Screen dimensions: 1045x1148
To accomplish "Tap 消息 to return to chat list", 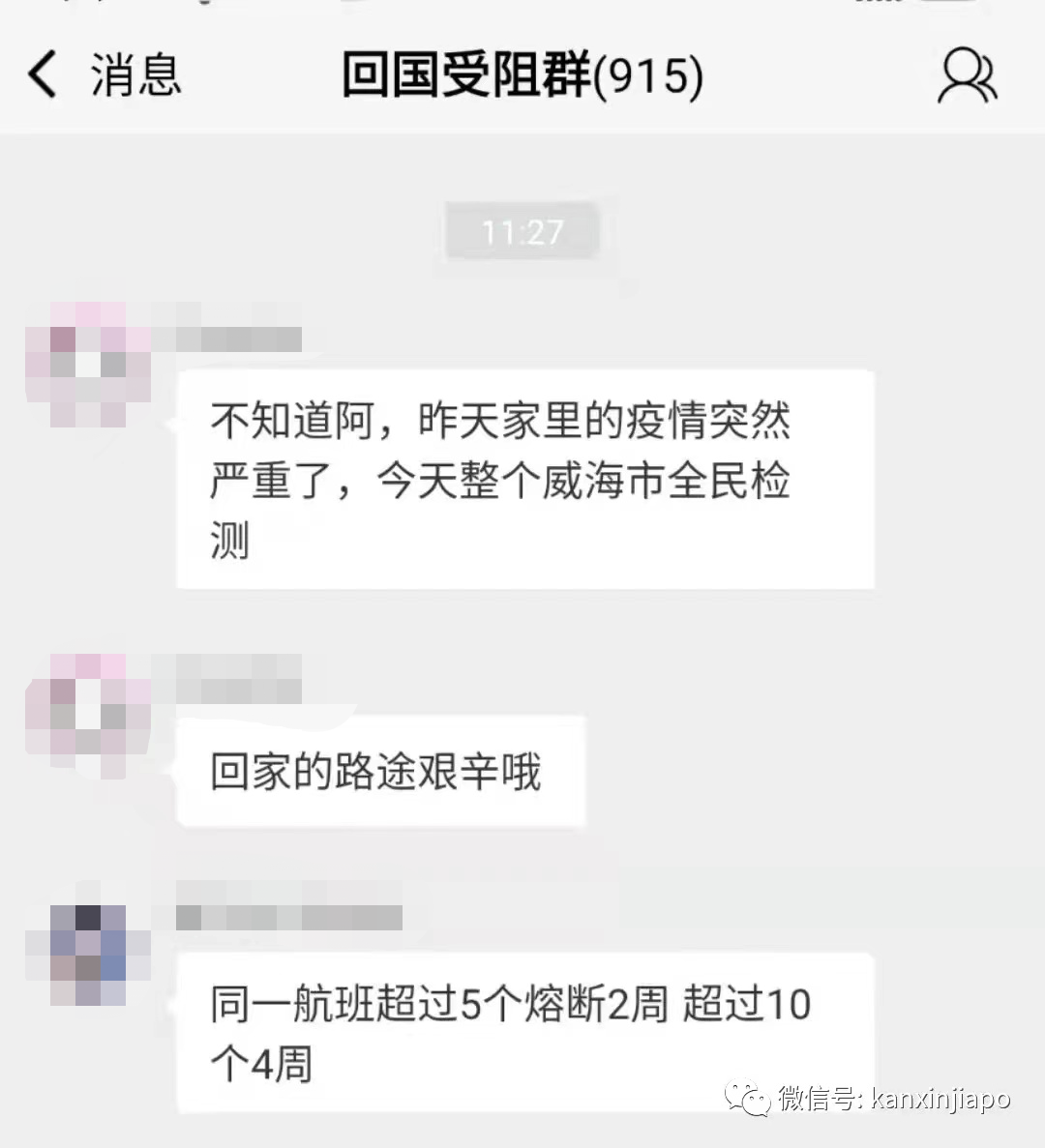I will tap(135, 76).
